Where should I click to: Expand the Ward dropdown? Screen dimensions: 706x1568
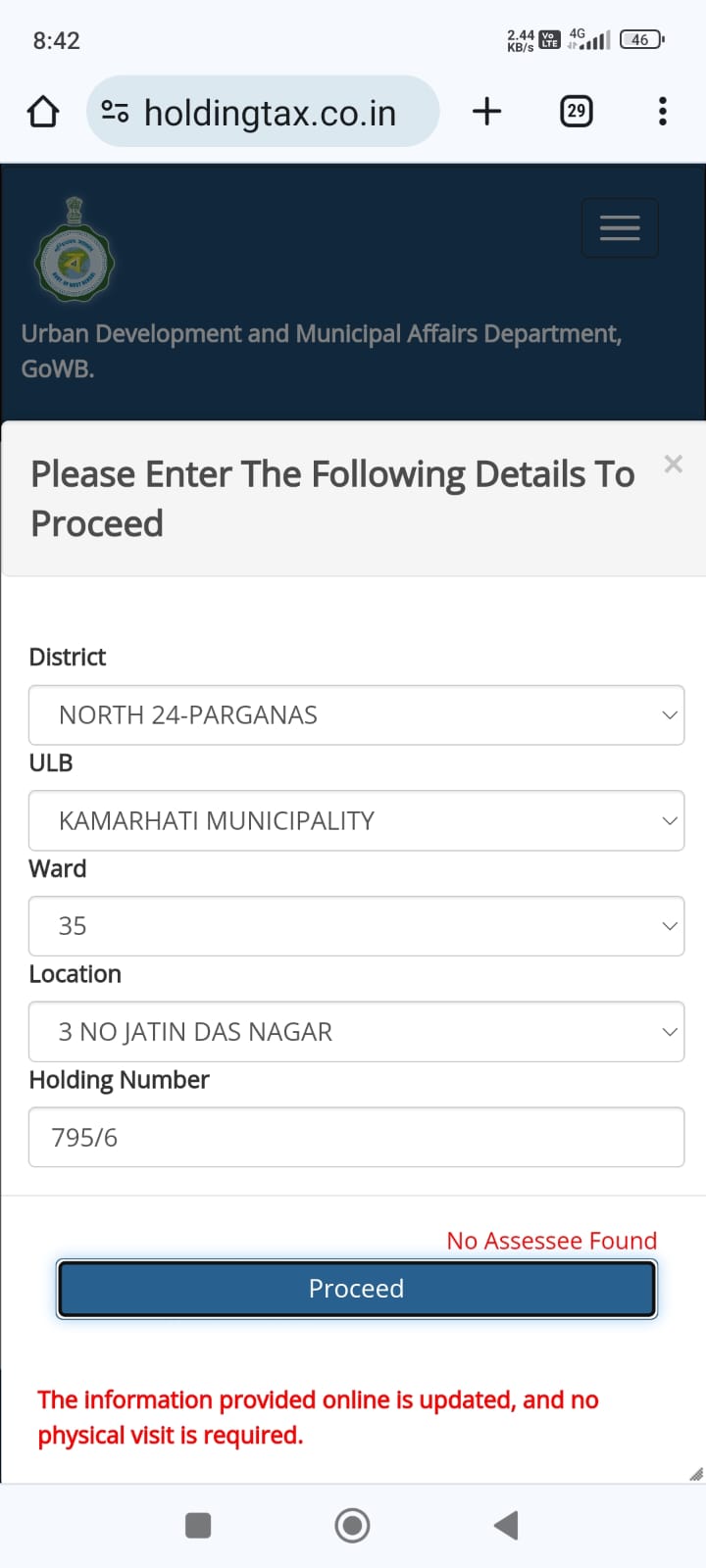357,926
